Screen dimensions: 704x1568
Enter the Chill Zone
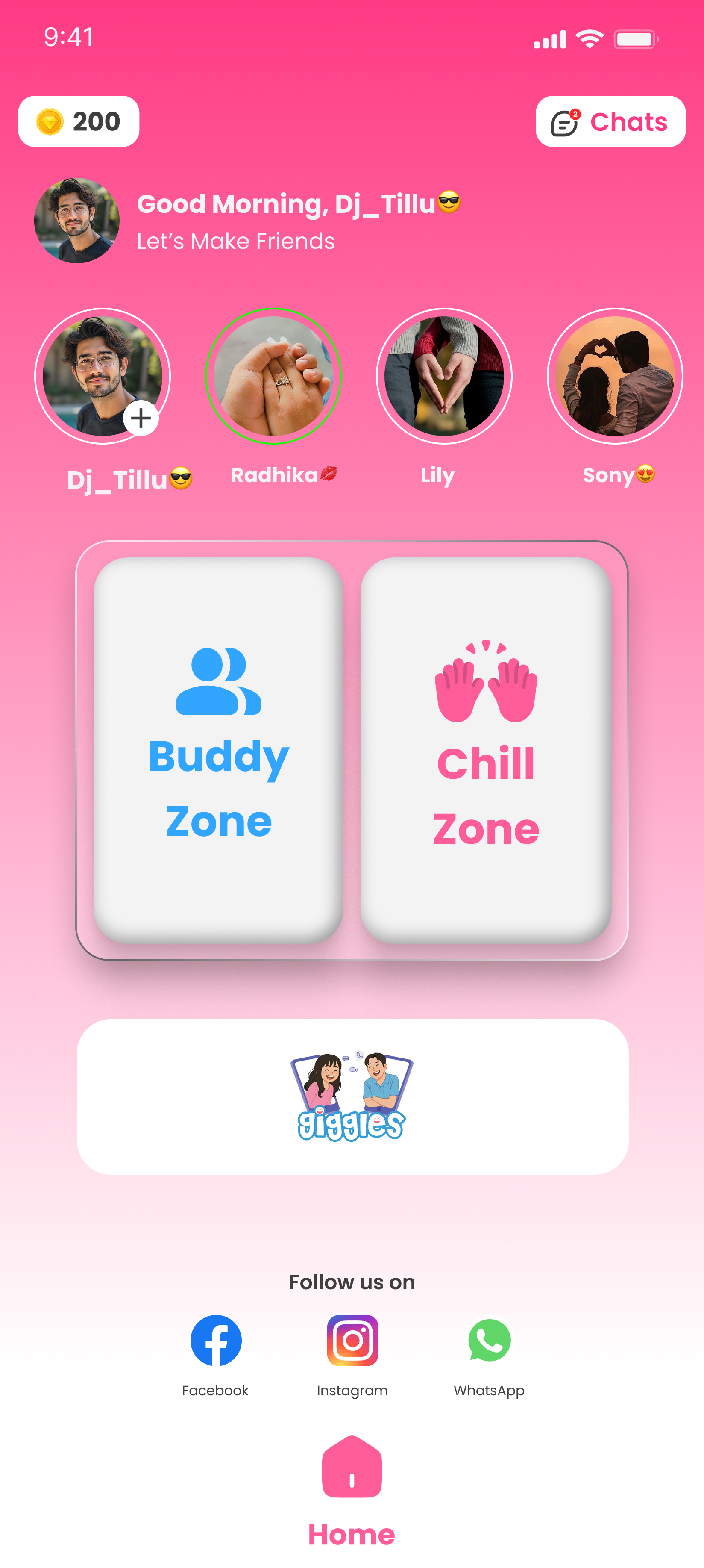(x=486, y=750)
